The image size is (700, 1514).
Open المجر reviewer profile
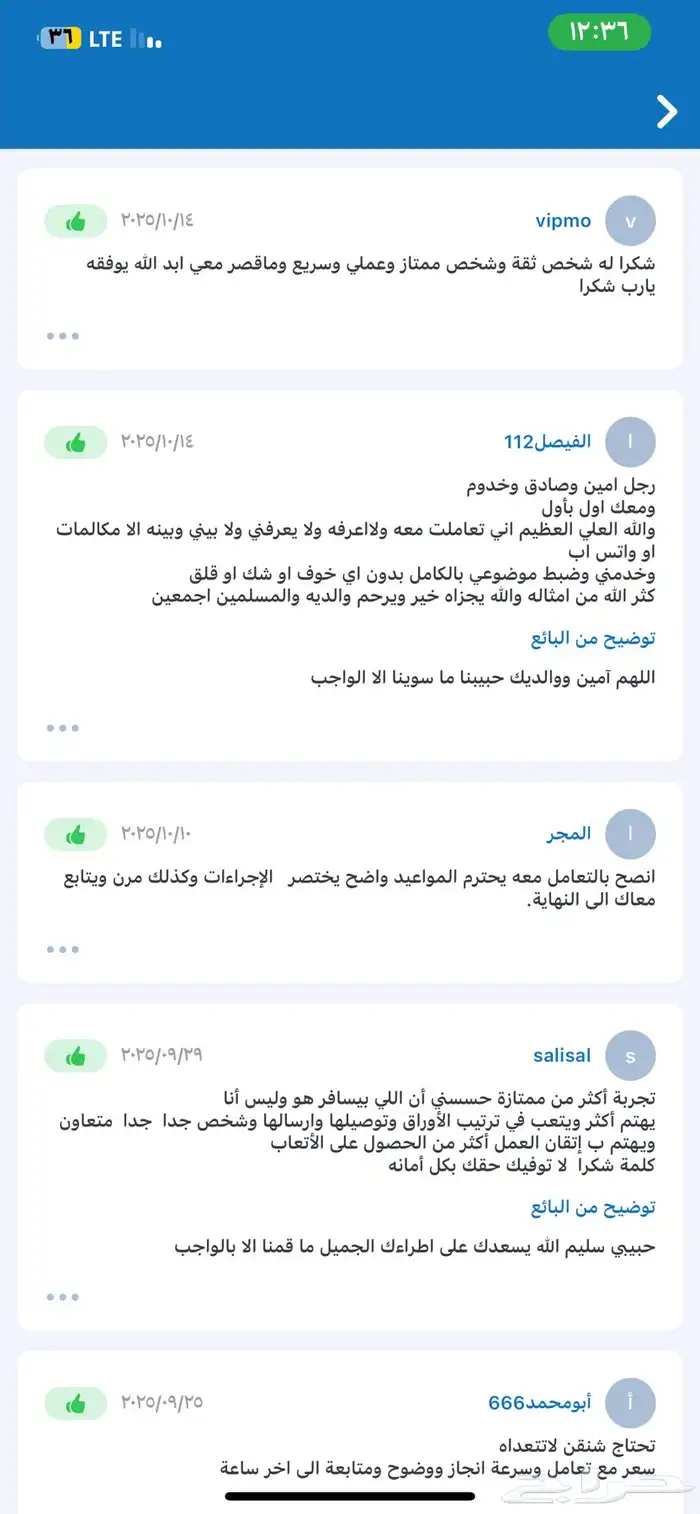[x=568, y=833]
